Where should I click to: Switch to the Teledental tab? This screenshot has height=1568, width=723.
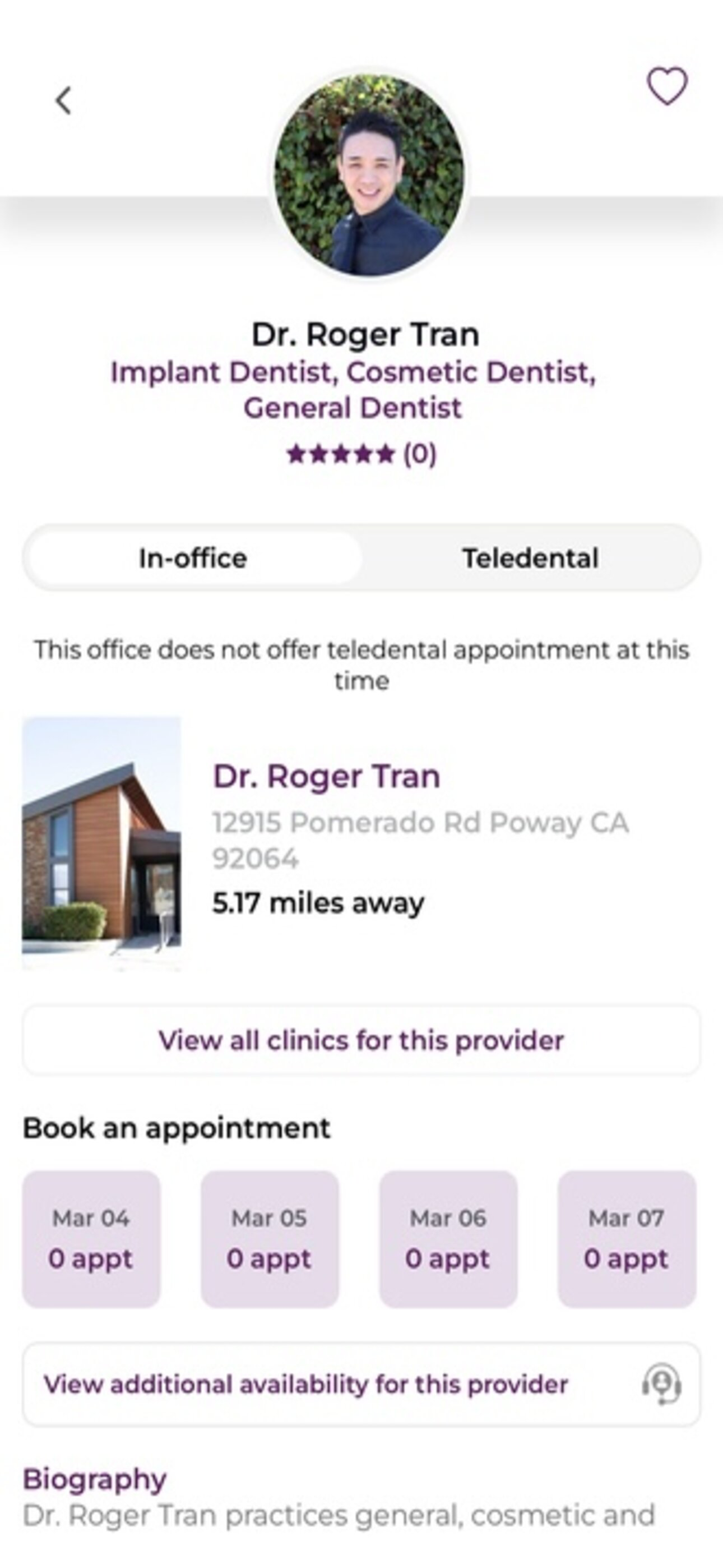tap(530, 558)
